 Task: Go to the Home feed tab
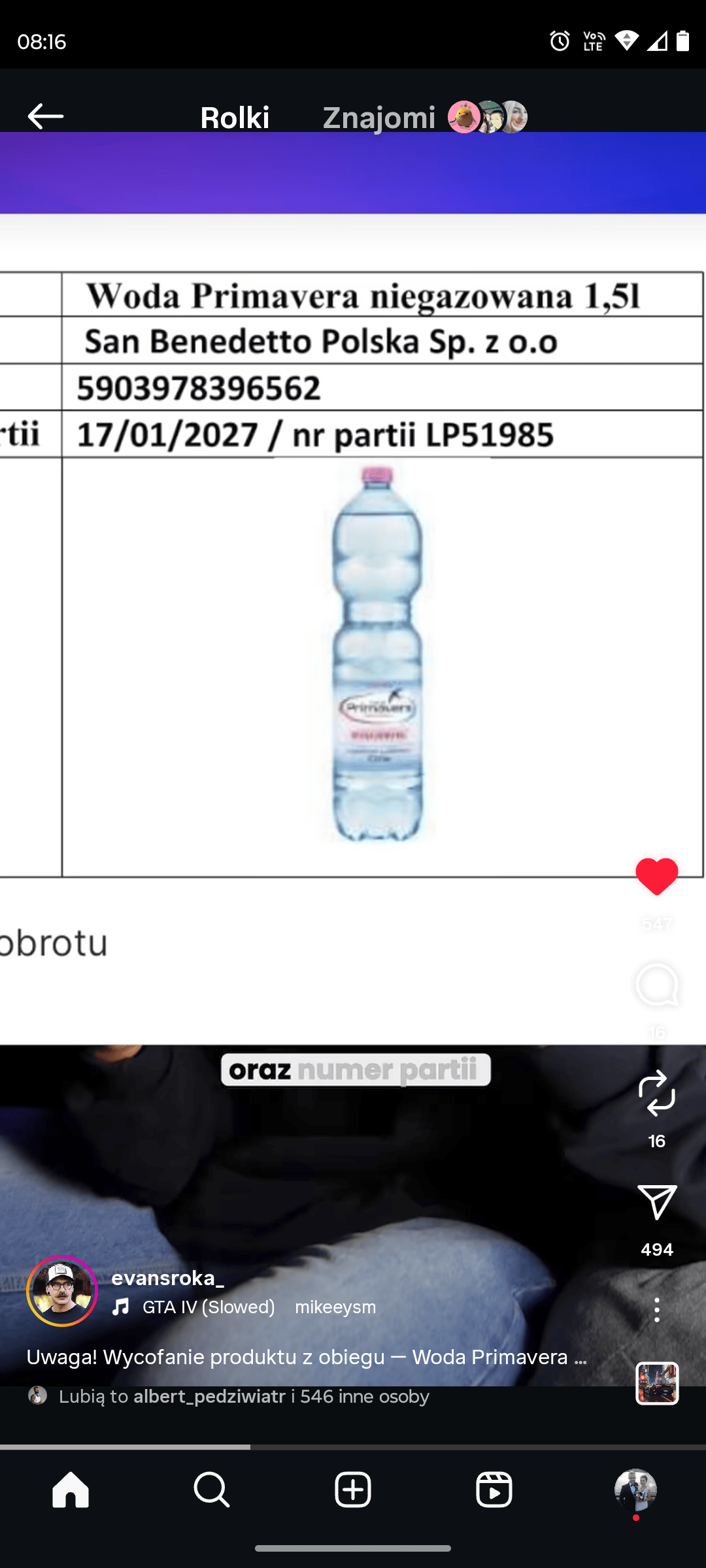coord(71,1490)
